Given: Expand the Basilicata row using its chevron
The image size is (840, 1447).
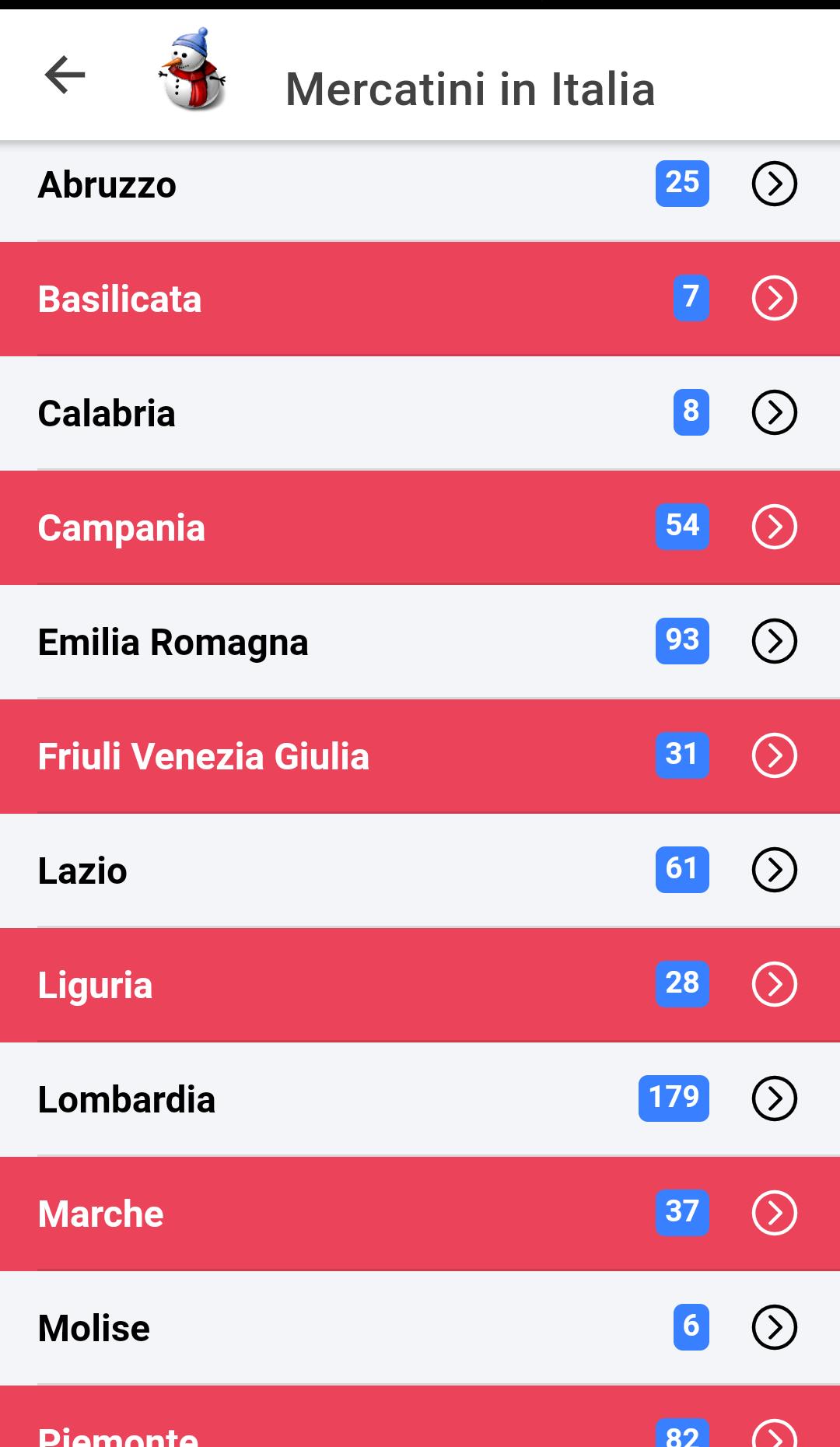Looking at the screenshot, I should [x=774, y=299].
